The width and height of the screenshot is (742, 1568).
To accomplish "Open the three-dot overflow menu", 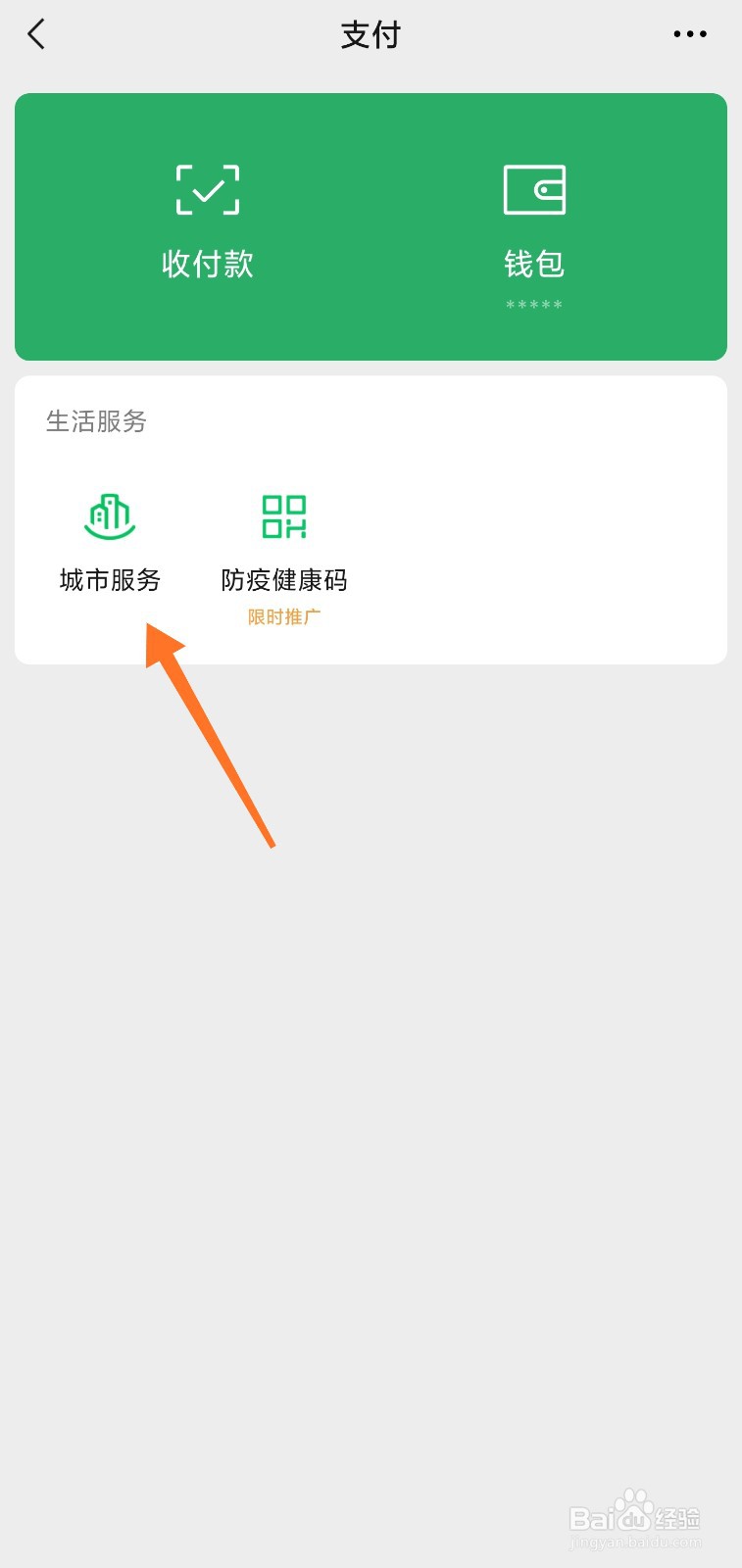I will (689, 34).
